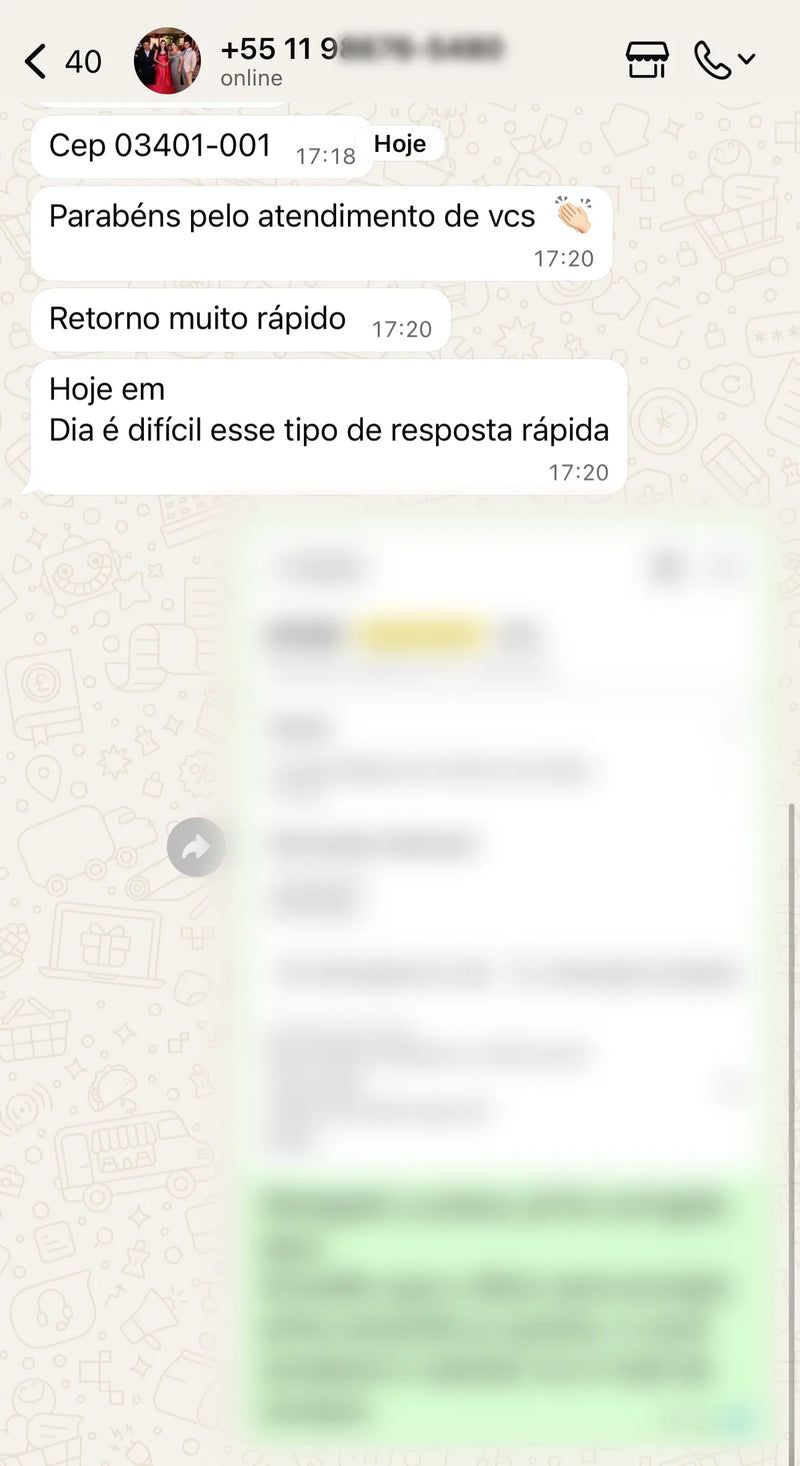Start a voice call with the phone icon
The height and width of the screenshot is (1466, 800).
[712, 60]
